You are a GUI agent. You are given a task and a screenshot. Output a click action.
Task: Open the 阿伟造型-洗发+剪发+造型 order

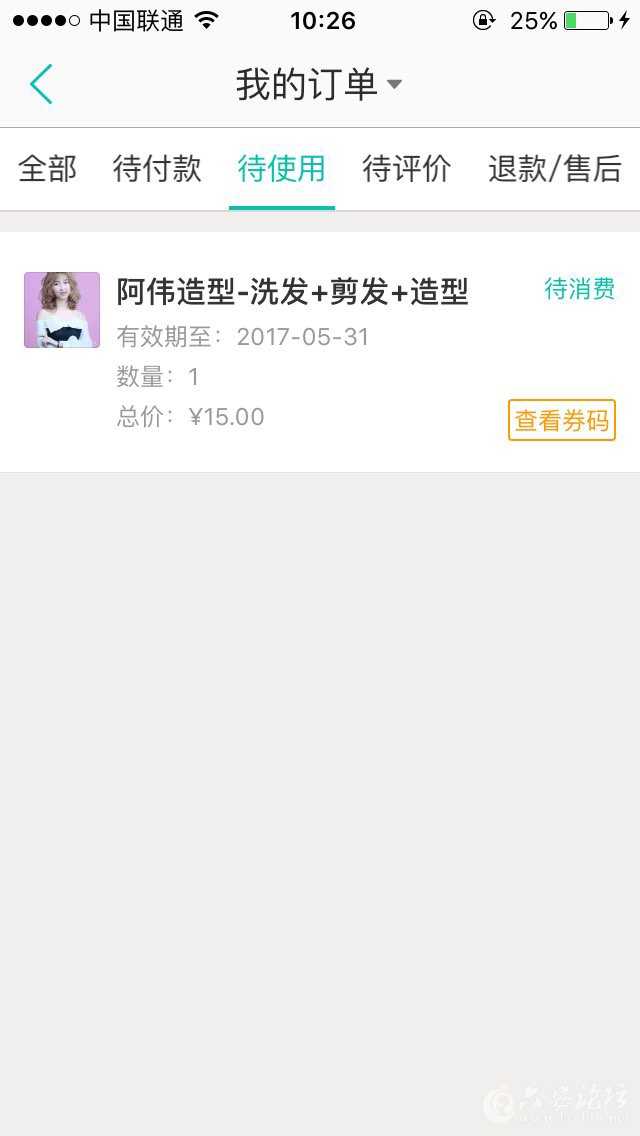coord(292,292)
